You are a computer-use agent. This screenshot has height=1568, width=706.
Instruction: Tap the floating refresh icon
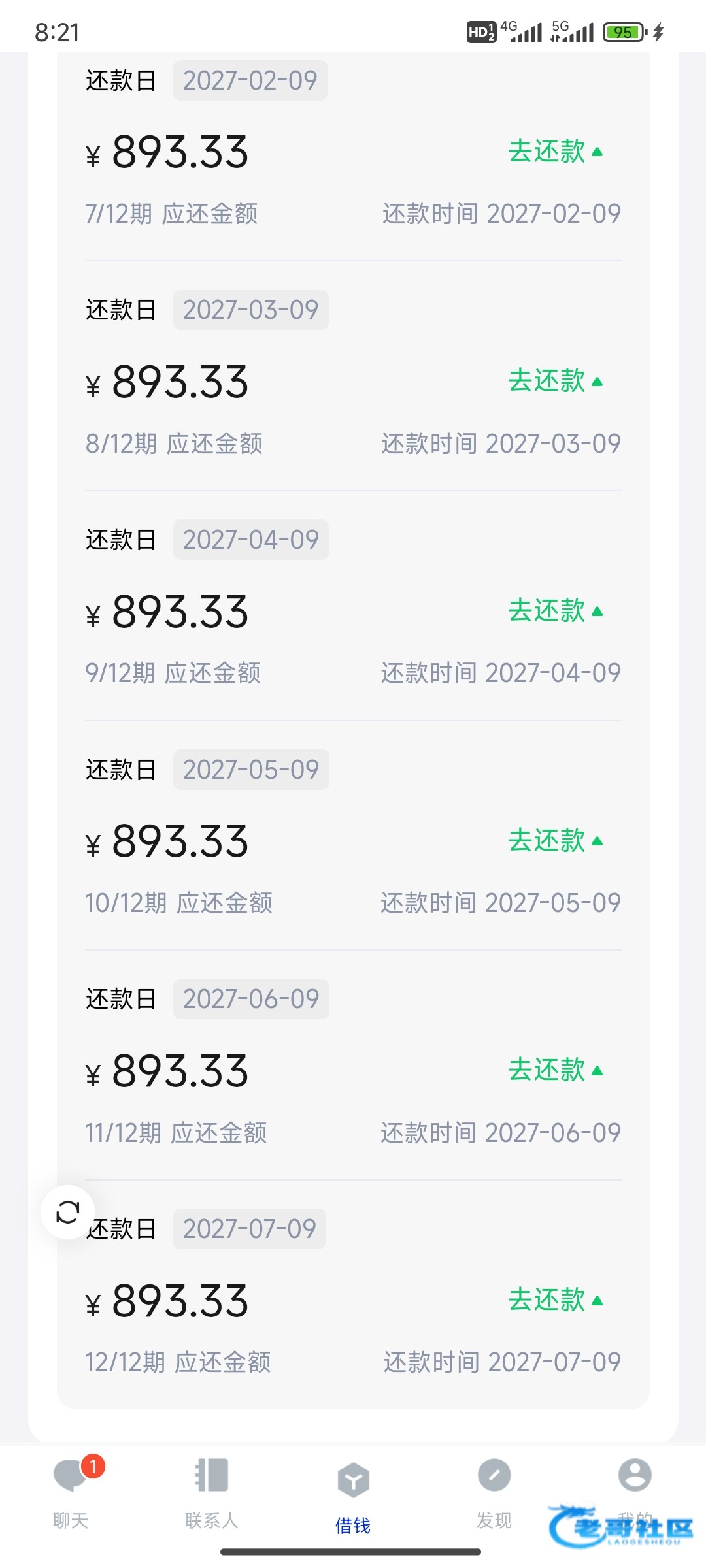pos(68,1213)
